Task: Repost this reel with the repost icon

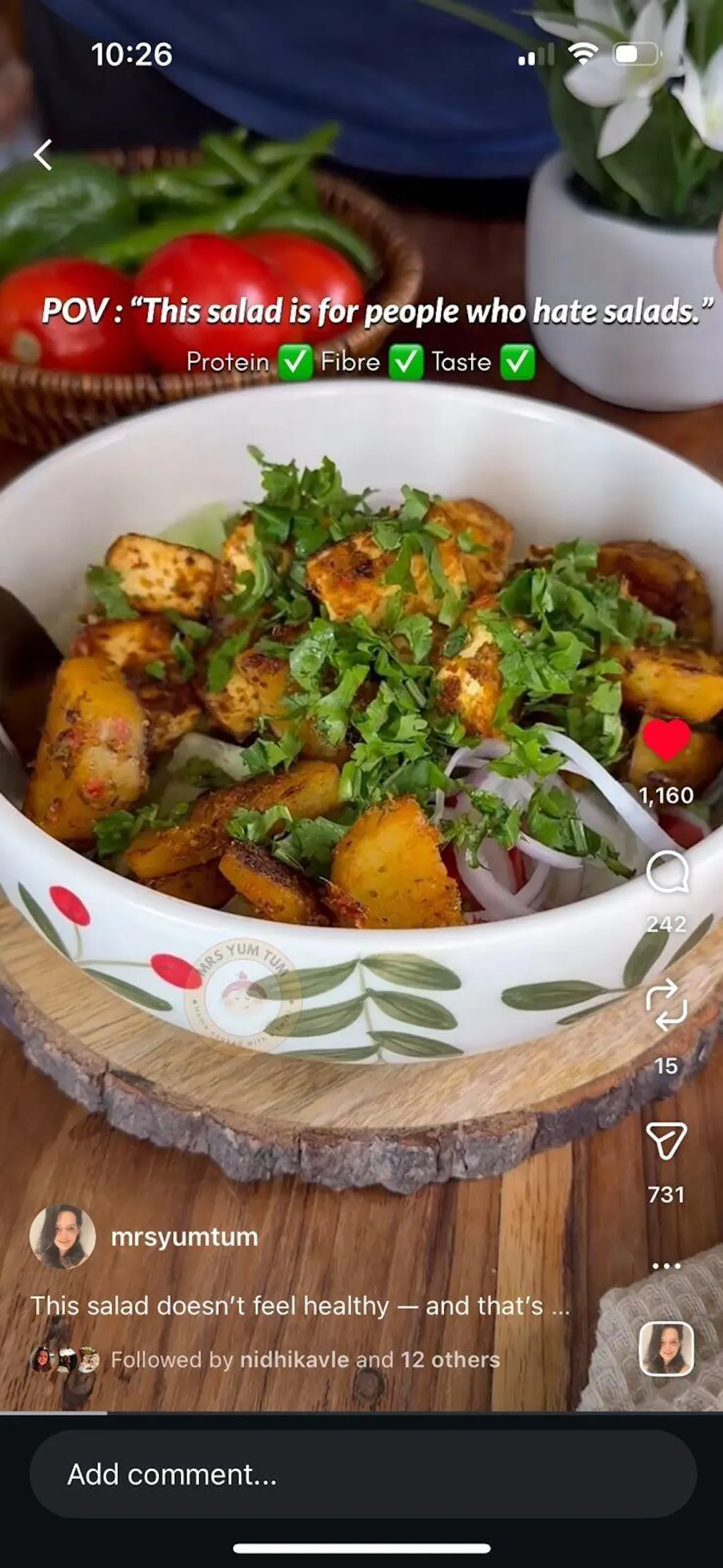Action: pos(667,1005)
